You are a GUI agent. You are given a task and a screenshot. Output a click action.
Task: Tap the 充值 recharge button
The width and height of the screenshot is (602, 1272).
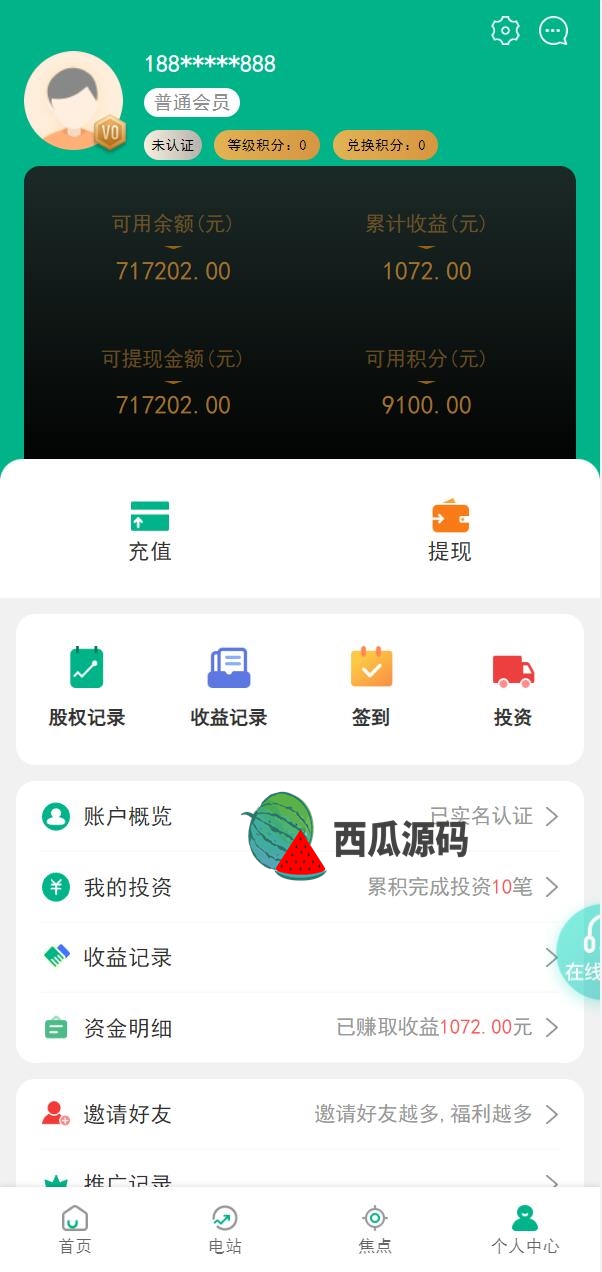point(150,531)
